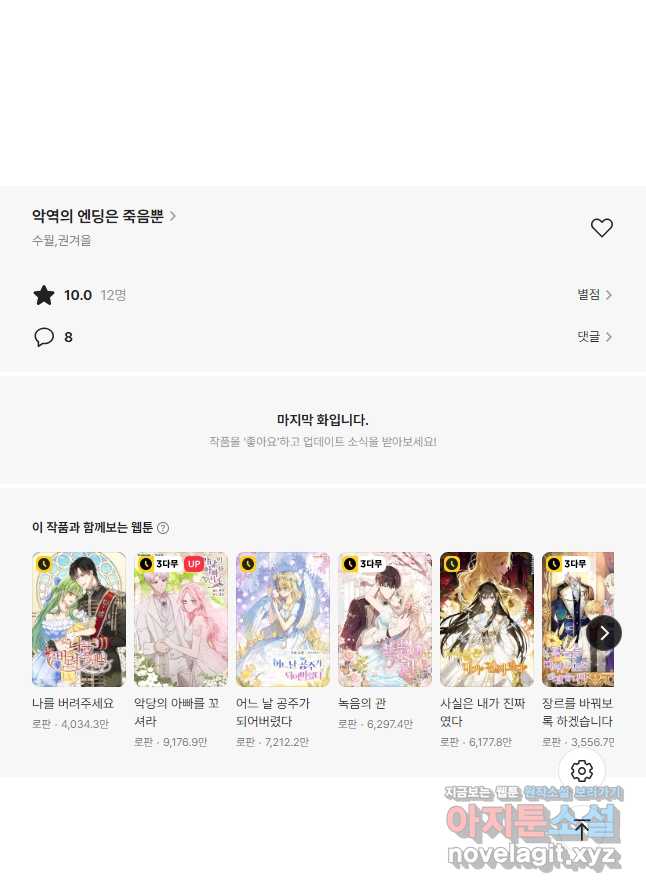
Task: Show info about 함께보는 웹툰 recommendations
Action: pyautogui.click(x=163, y=528)
